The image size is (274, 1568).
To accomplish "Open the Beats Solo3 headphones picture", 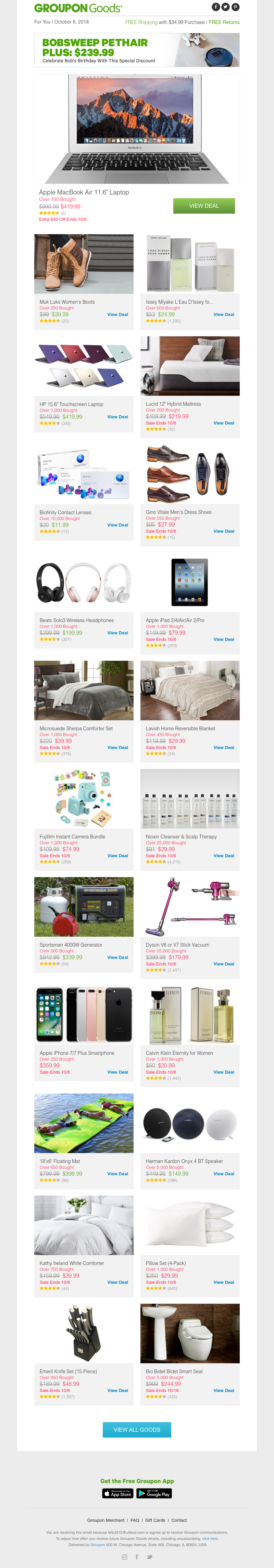I will pos(84,582).
